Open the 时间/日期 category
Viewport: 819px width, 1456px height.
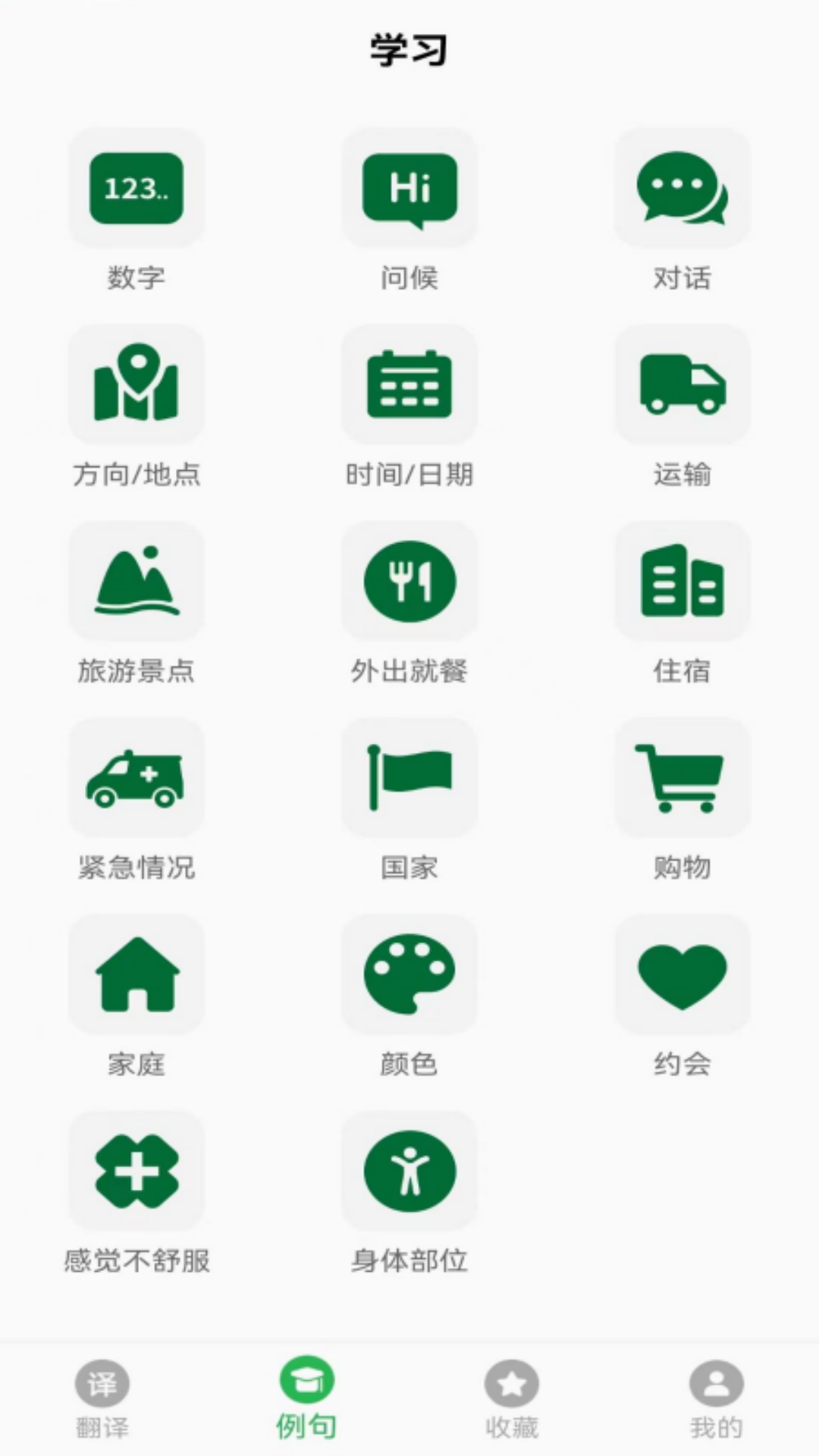click(409, 385)
